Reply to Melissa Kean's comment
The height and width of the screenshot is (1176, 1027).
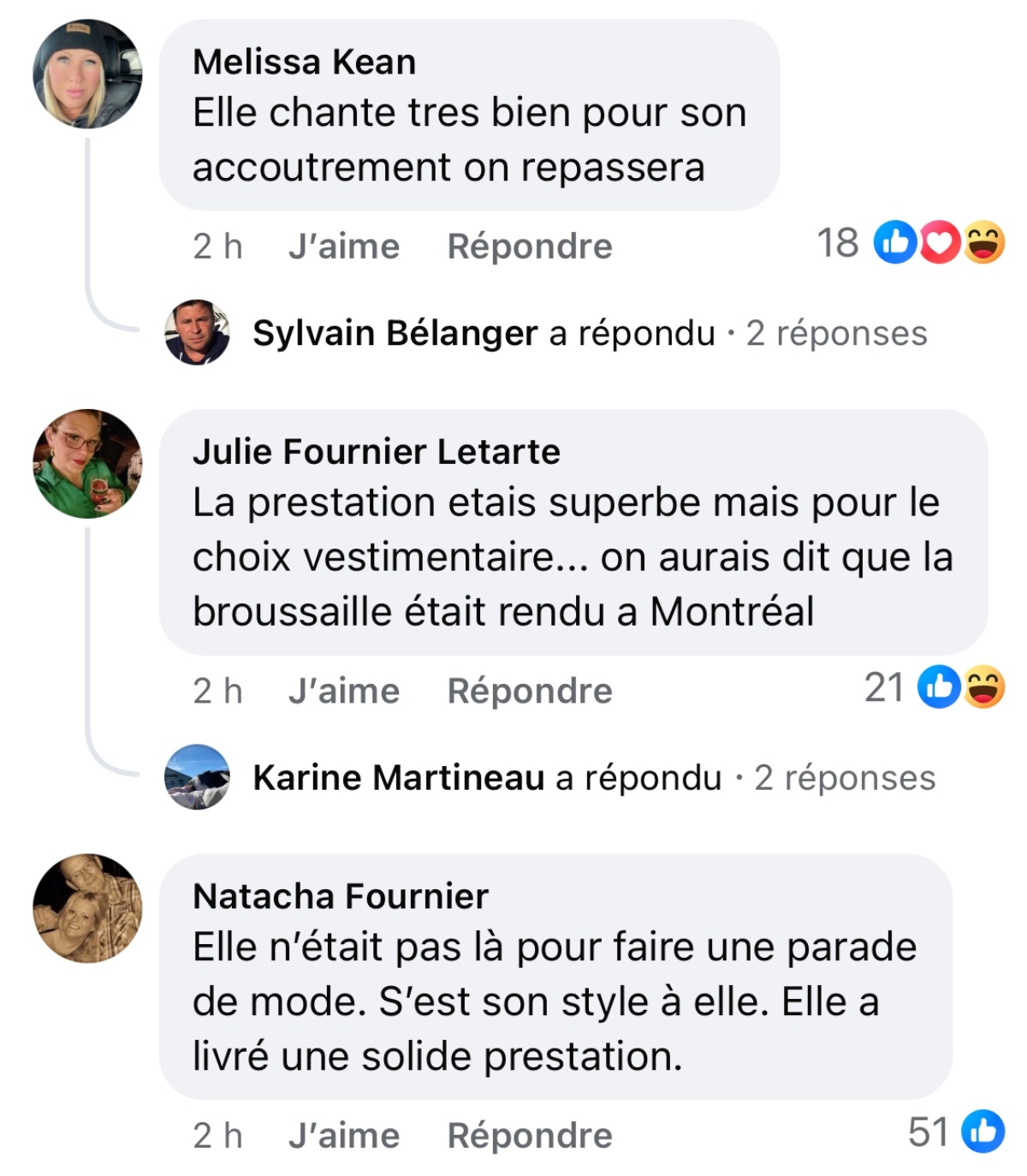tap(529, 246)
